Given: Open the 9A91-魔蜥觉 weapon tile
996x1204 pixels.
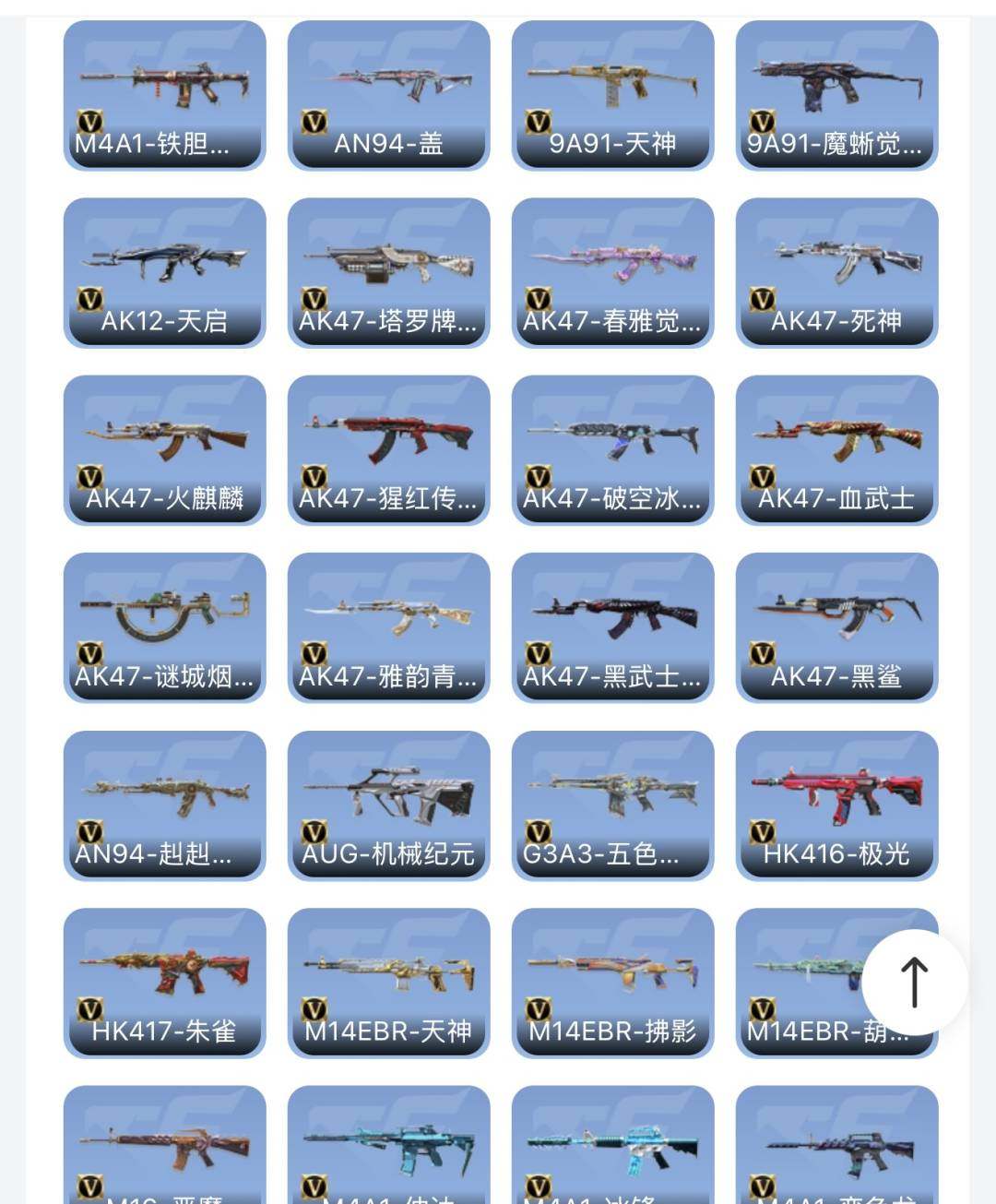Looking at the screenshot, I should coord(836,95).
